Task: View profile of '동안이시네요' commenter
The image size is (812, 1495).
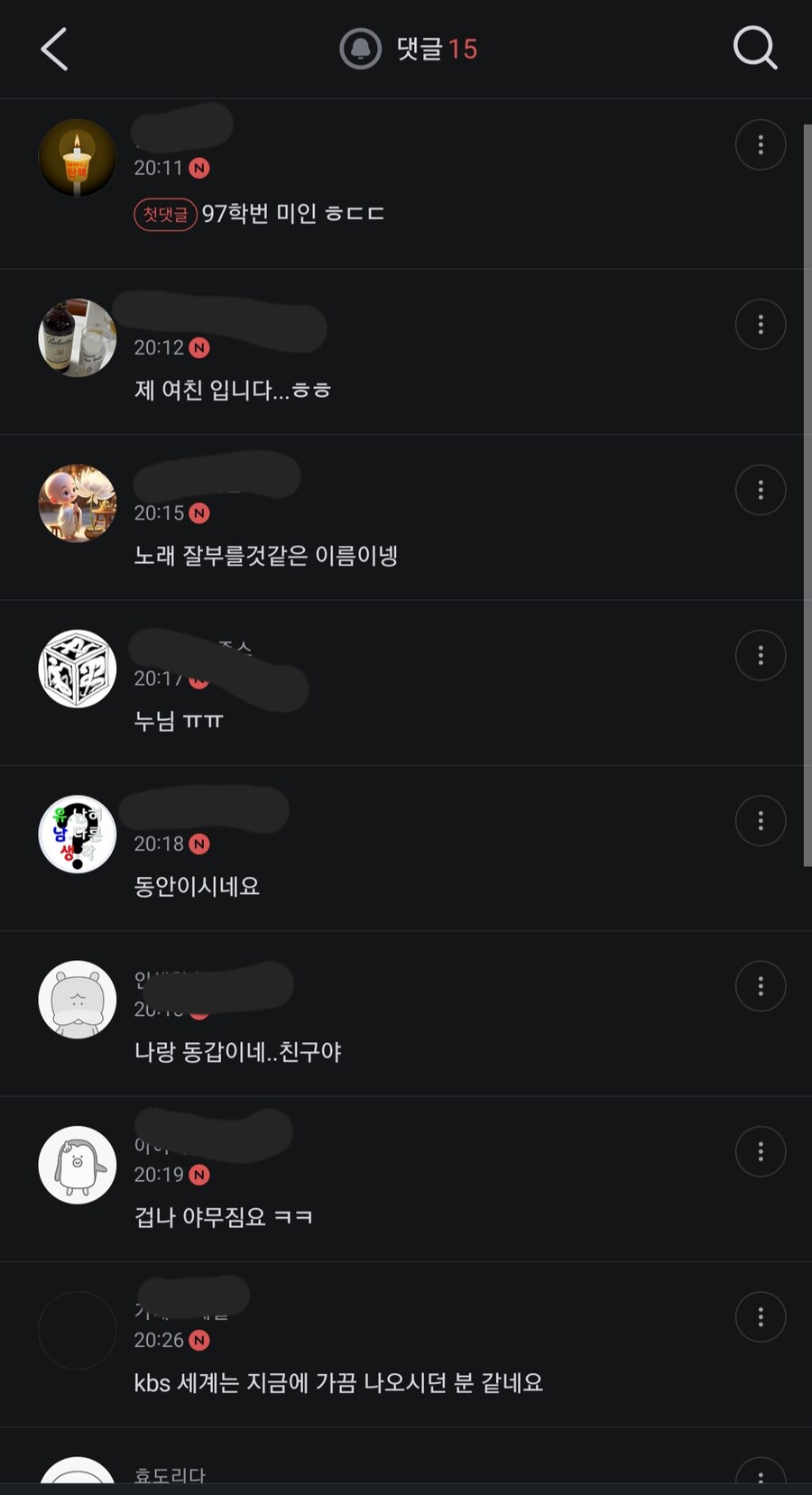Action: (x=78, y=834)
